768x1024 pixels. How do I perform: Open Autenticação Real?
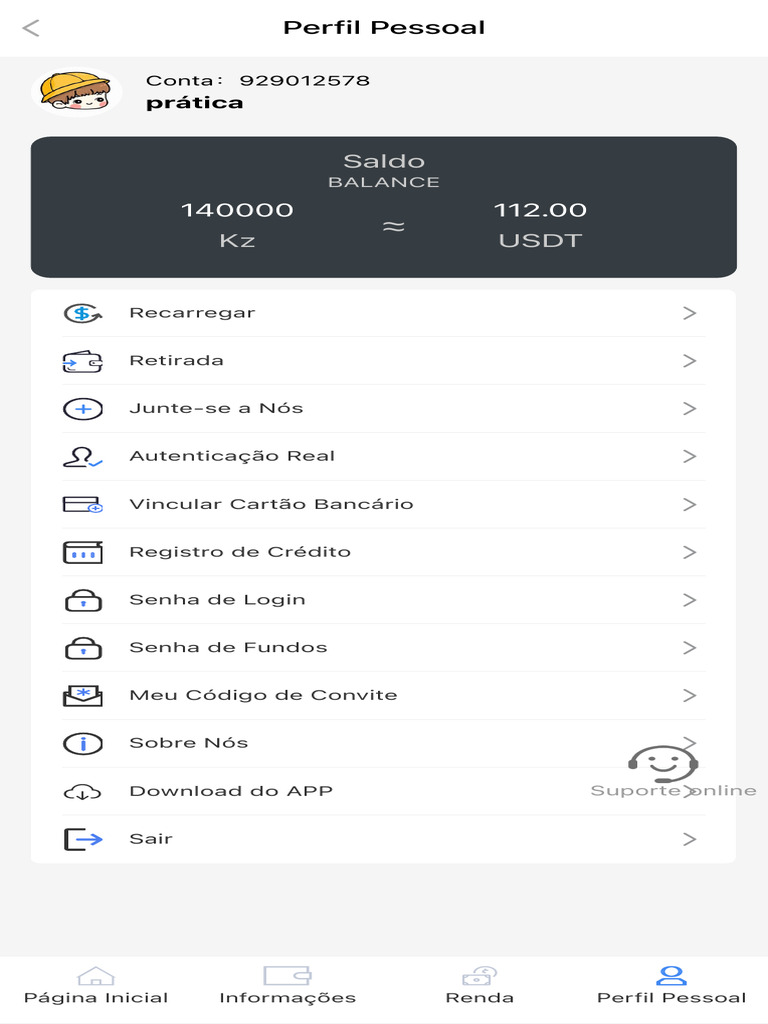(x=383, y=456)
